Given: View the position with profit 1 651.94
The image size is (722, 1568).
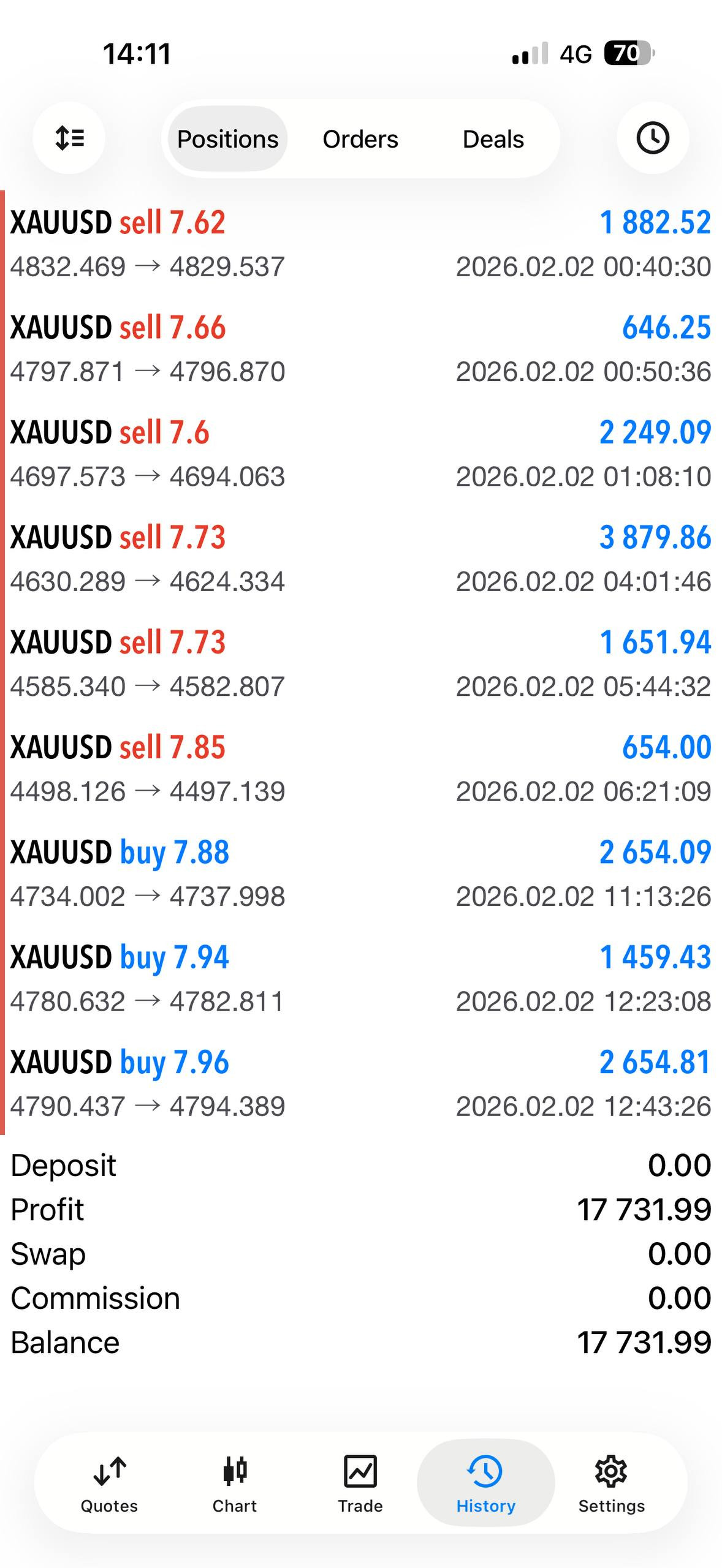Looking at the screenshot, I should pos(360,664).
